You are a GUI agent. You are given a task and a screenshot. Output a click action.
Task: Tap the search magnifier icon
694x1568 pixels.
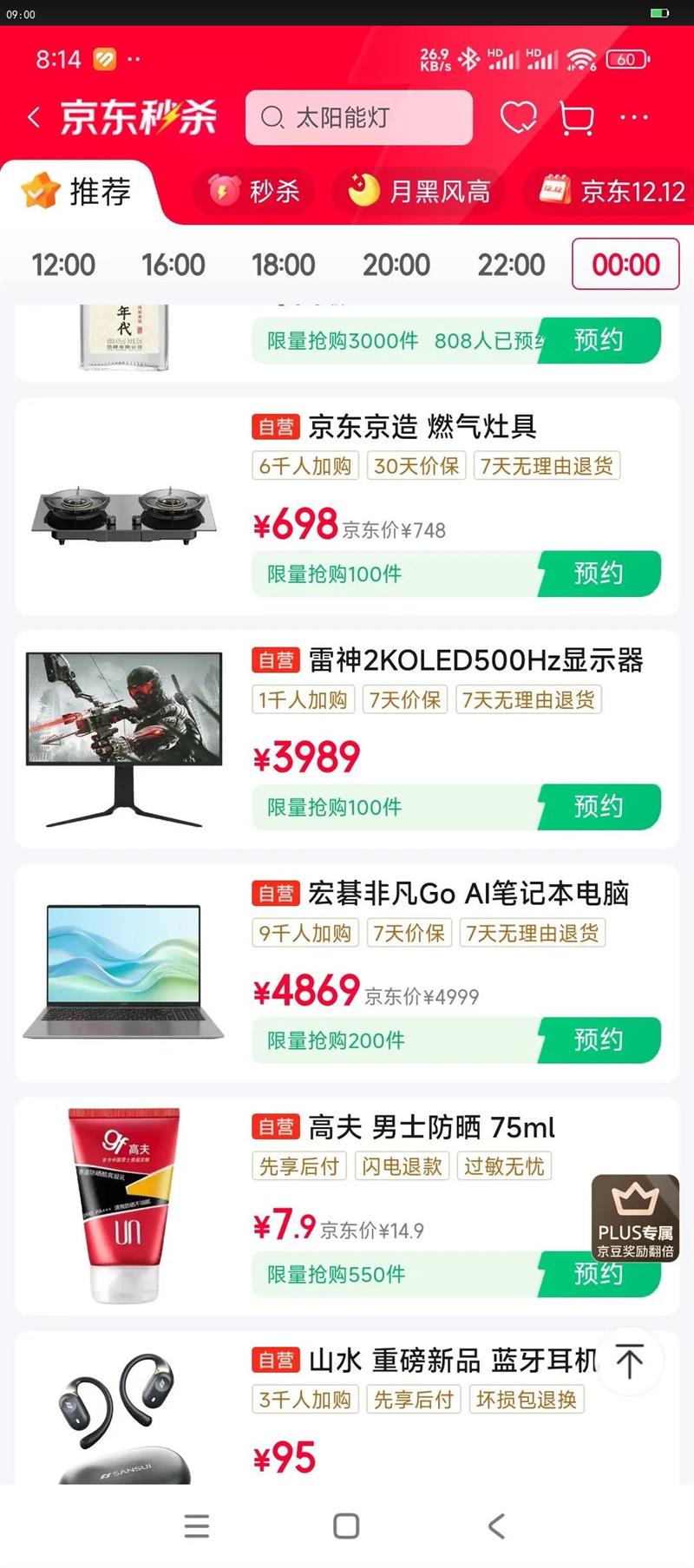274,118
